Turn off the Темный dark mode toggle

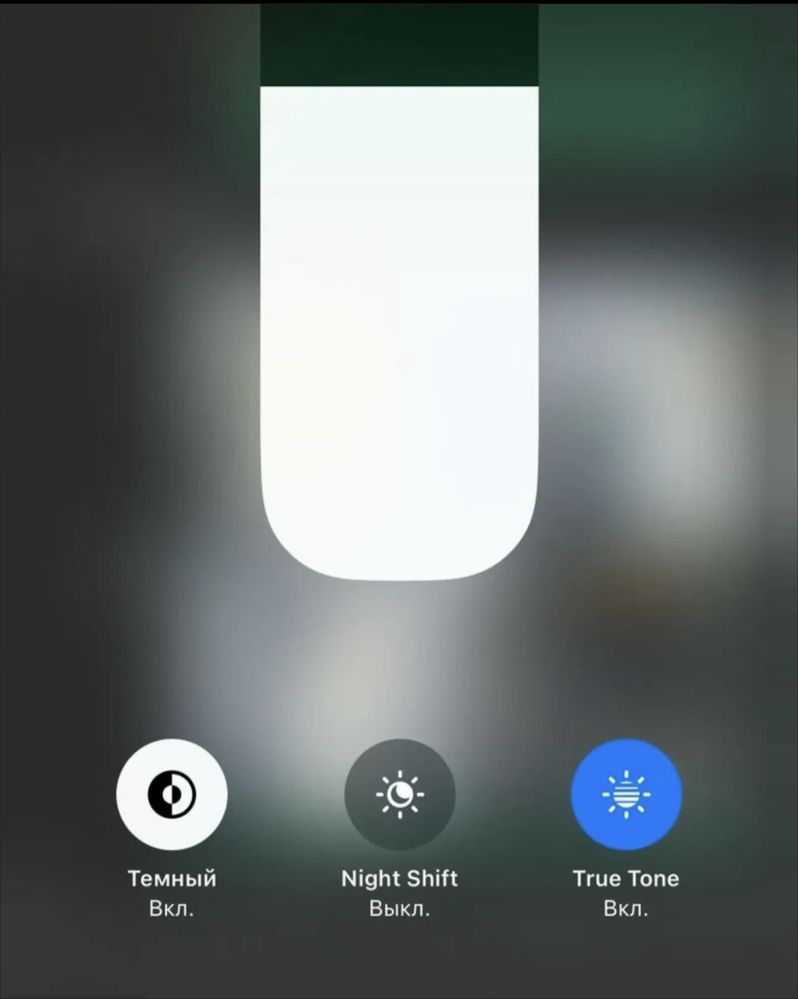tap(172, 795)
